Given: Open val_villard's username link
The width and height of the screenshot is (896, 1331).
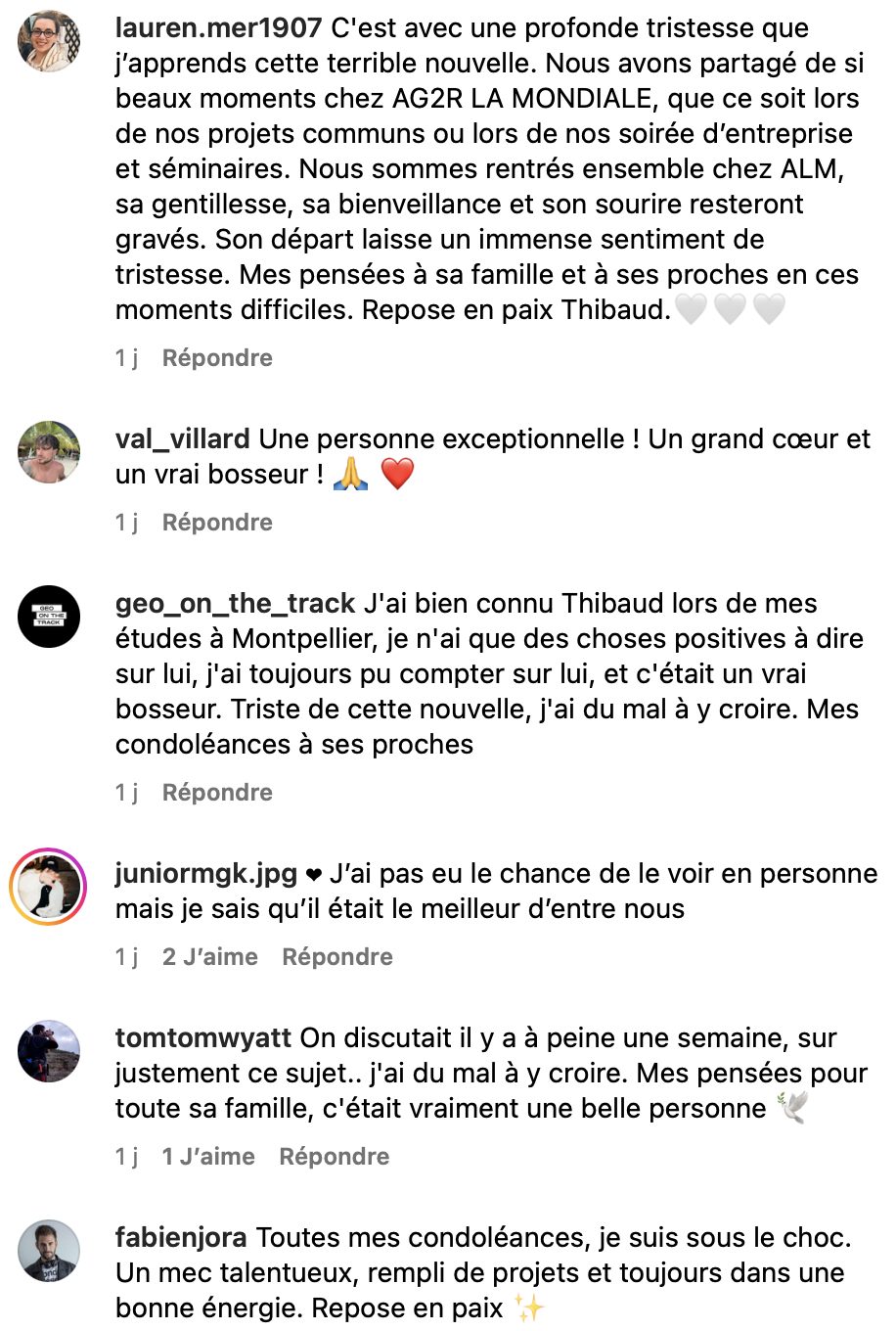Looking at the screenshot, I should [182, 439].
